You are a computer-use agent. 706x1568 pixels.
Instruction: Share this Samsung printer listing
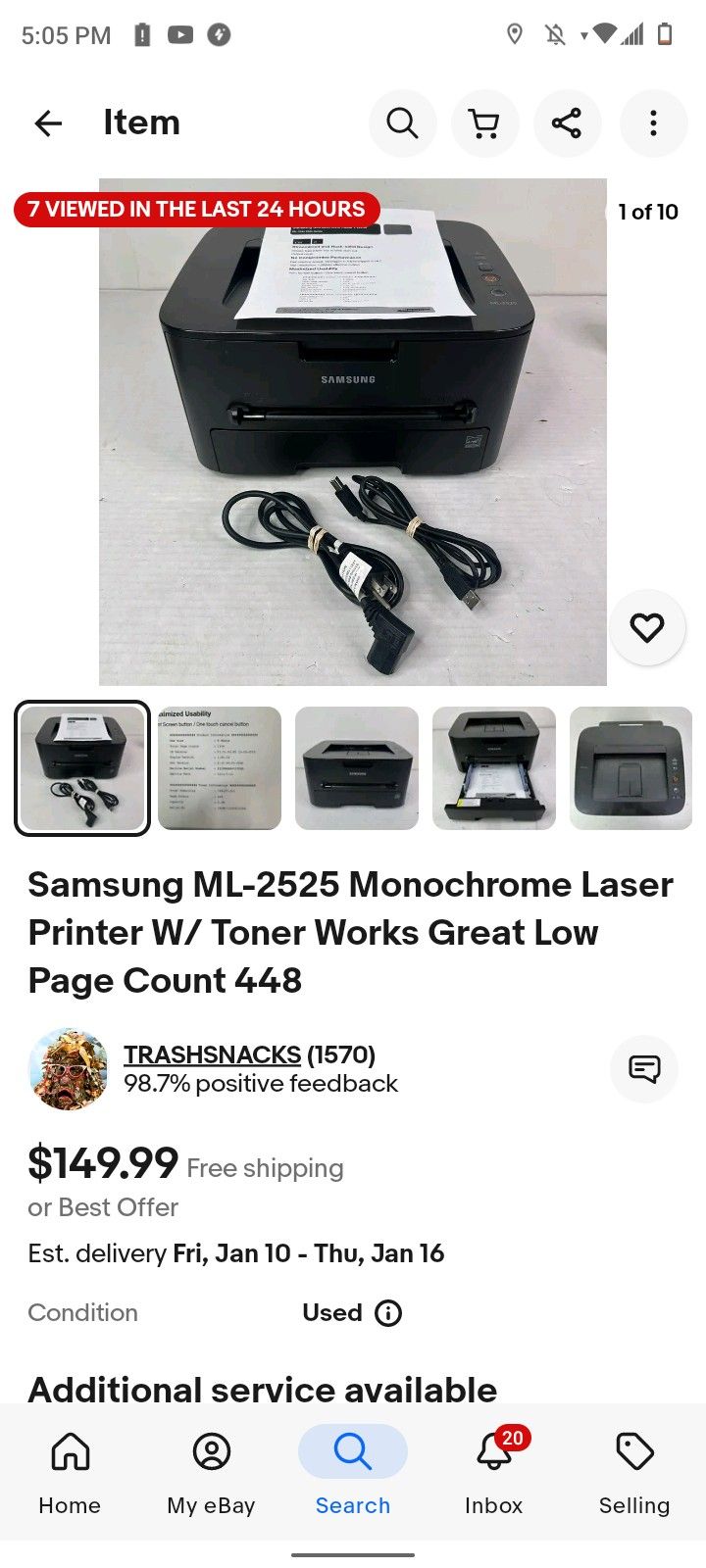click(567, 123)
